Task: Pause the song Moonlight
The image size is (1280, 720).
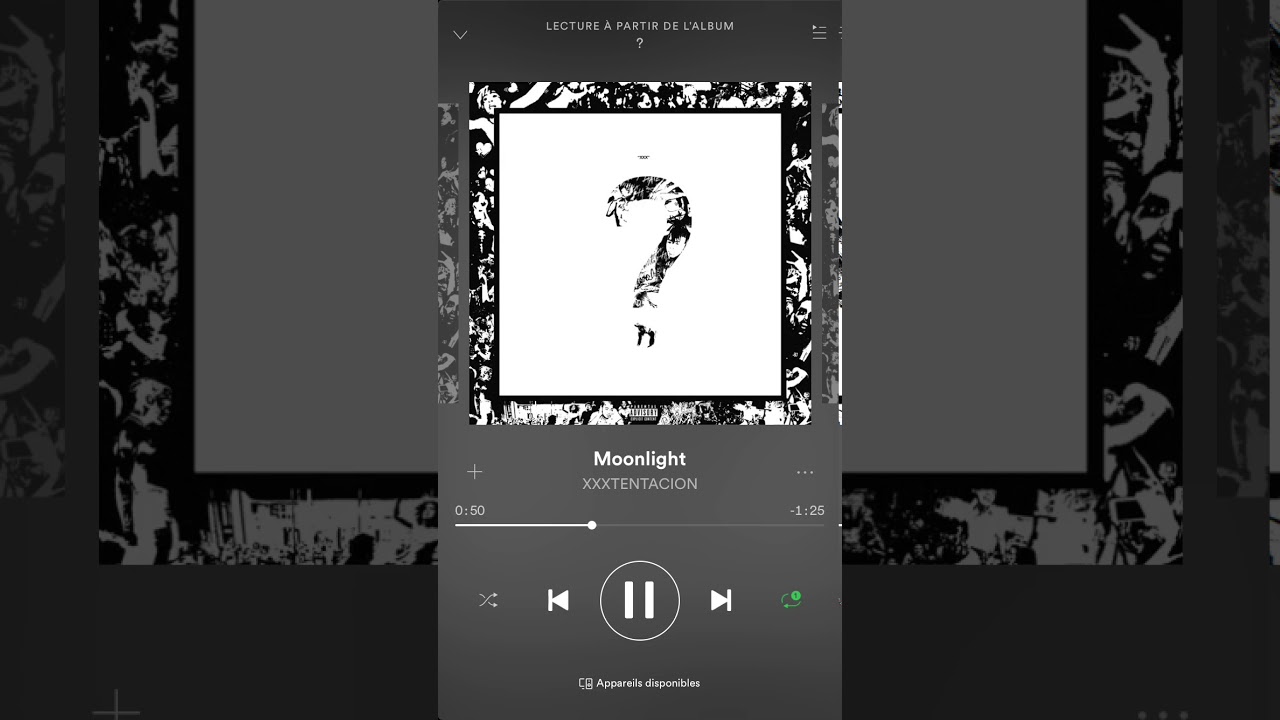Action: [640, 600]
